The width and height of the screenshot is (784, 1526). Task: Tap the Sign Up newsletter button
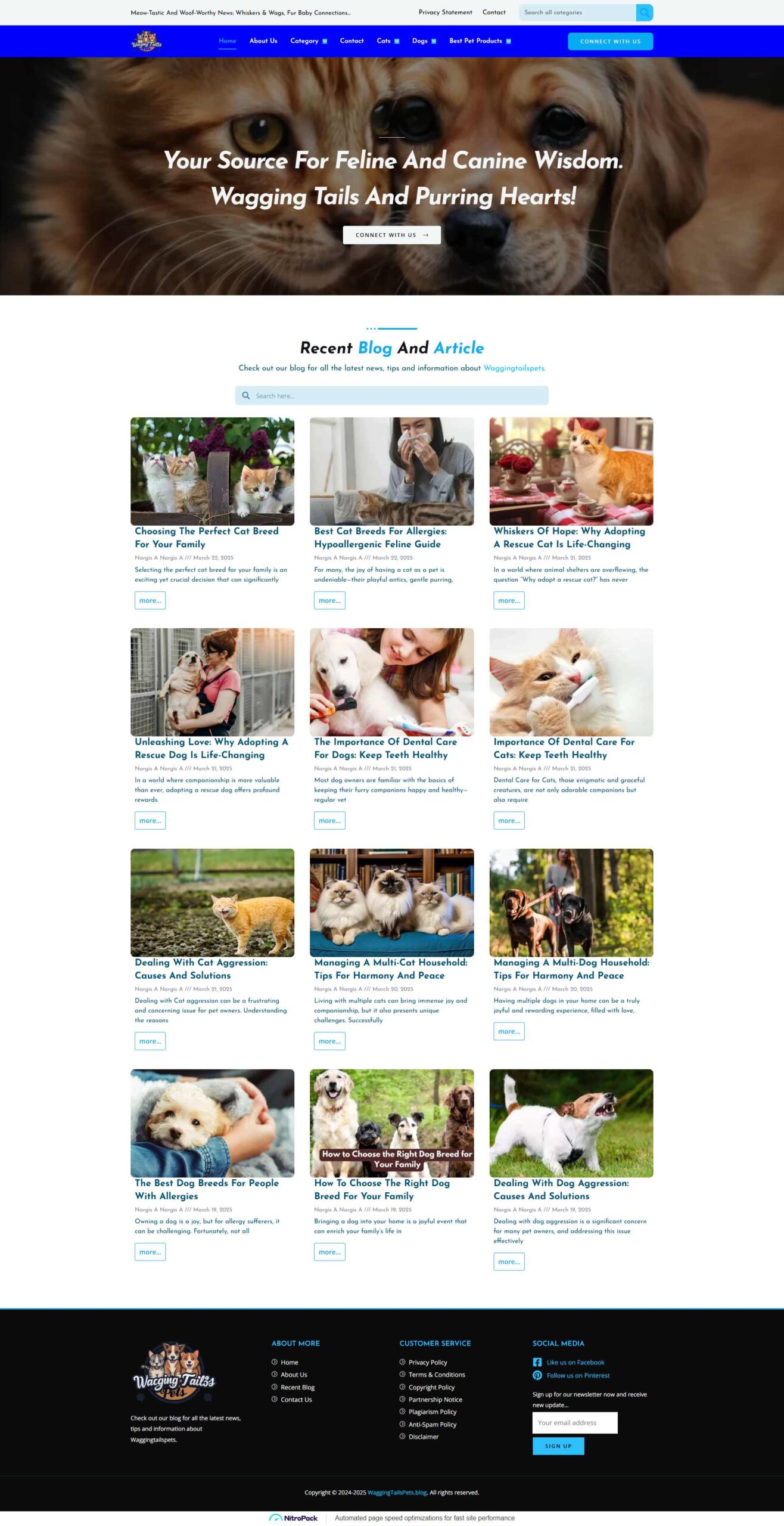point(558,1446)
